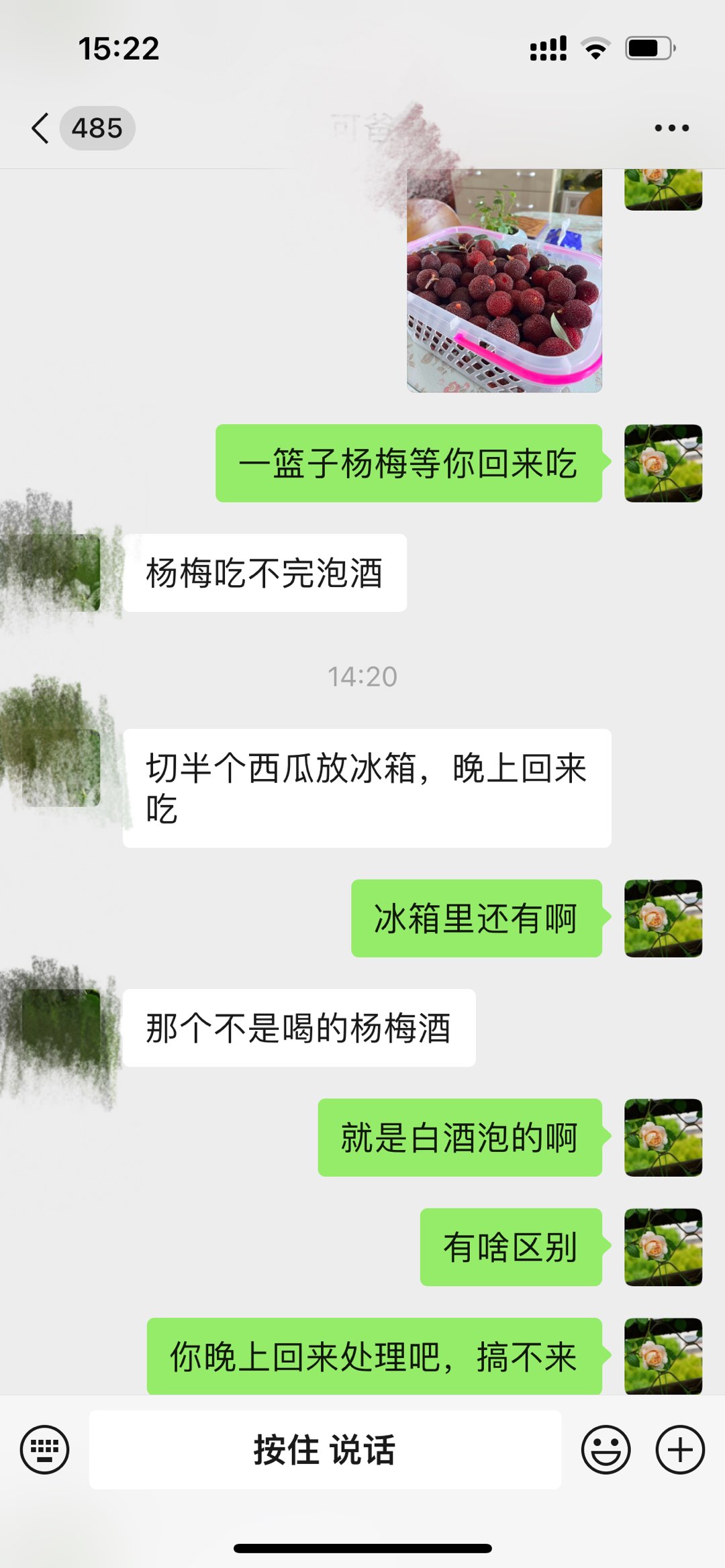Go back to the chat list

pyautogui.click(x=42, y=128)
